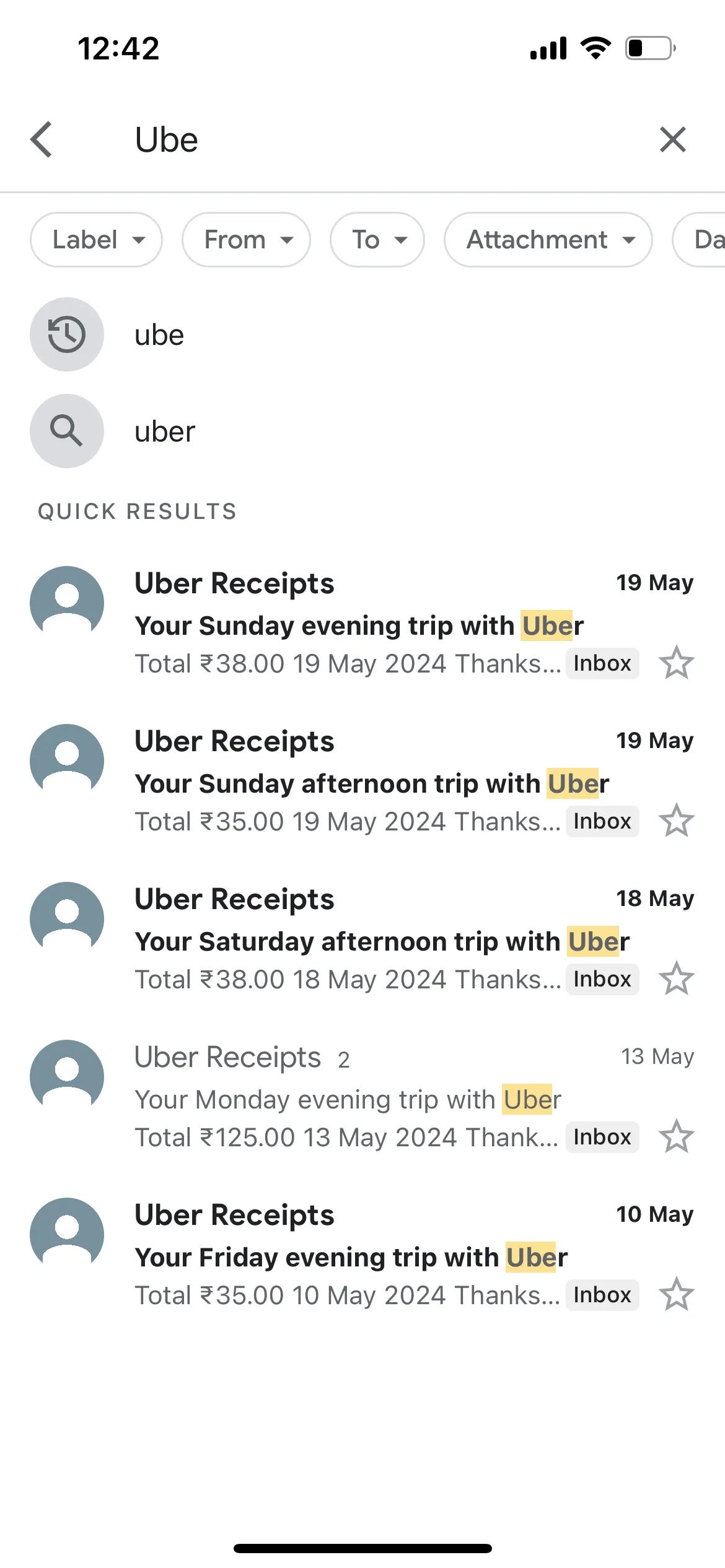Go back using the back arrow
The width and height of the screenshot is (725, 1568).
click(x=42, y=139)
